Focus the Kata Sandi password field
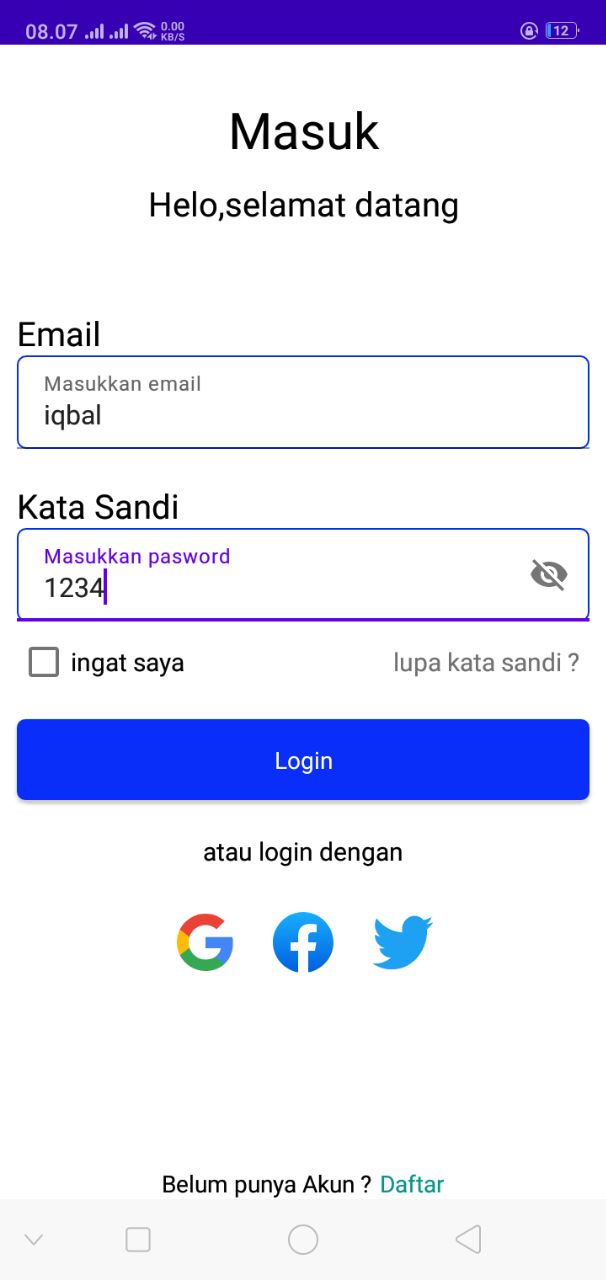 (270, 575)
